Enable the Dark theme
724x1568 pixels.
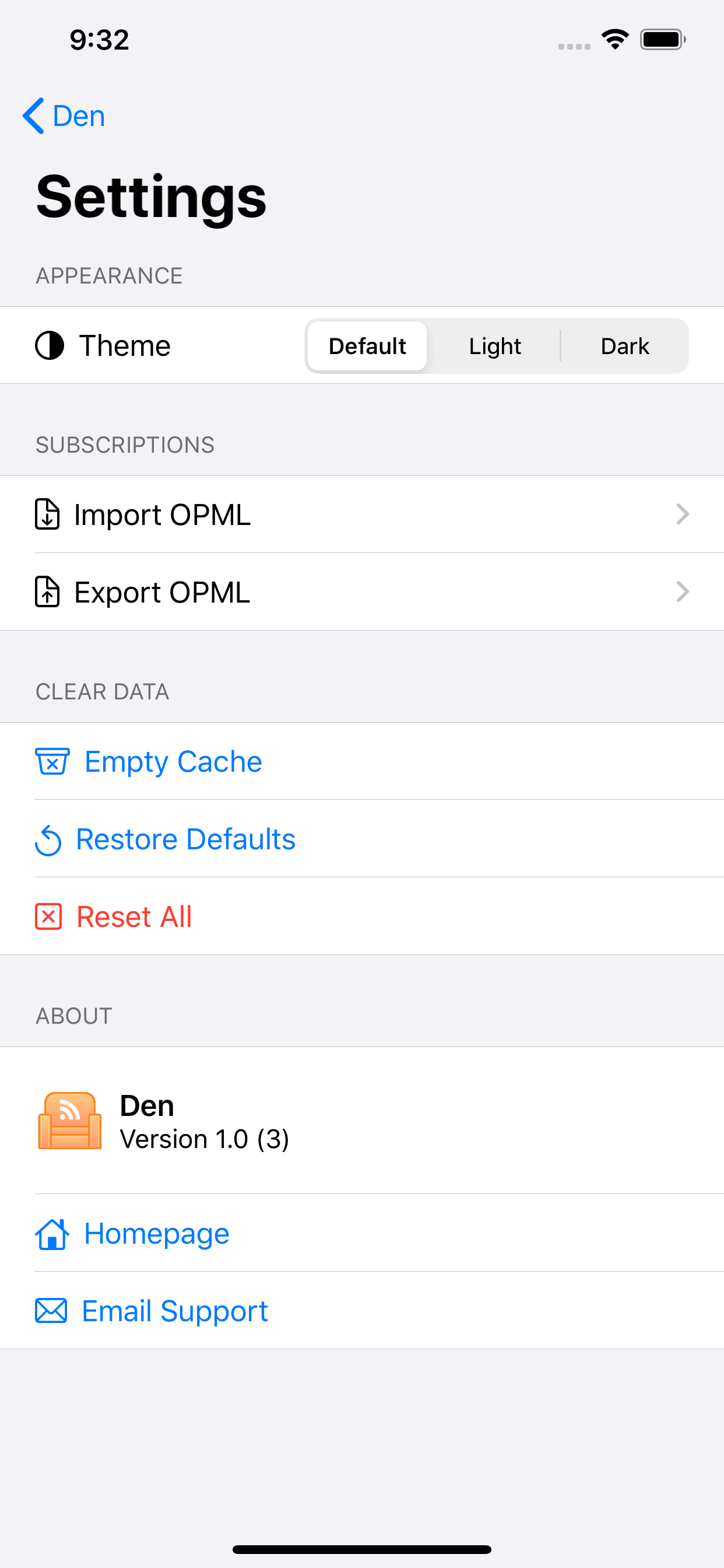click(625, 346)
